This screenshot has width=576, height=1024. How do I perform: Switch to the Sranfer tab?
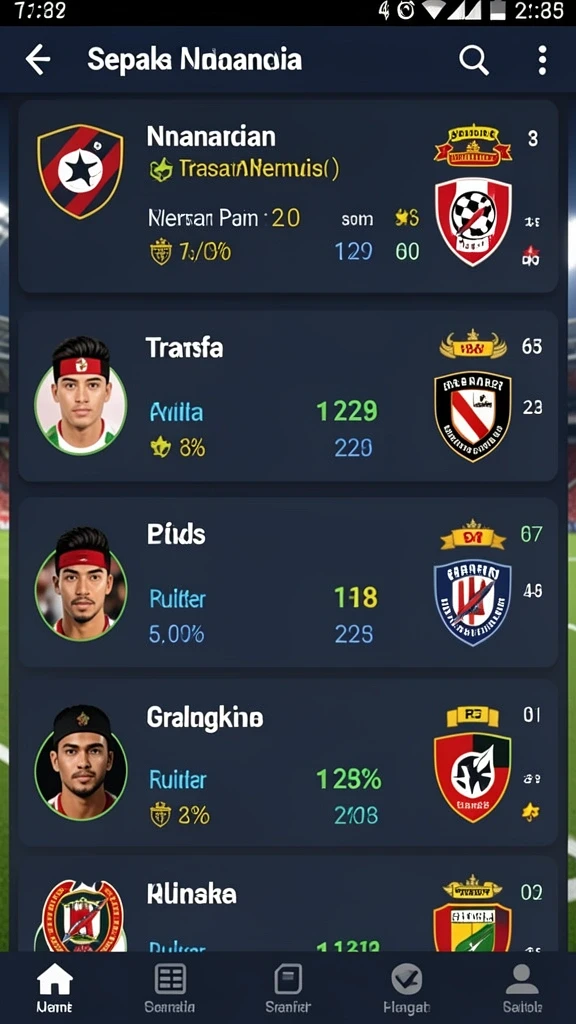click(288, 989)
